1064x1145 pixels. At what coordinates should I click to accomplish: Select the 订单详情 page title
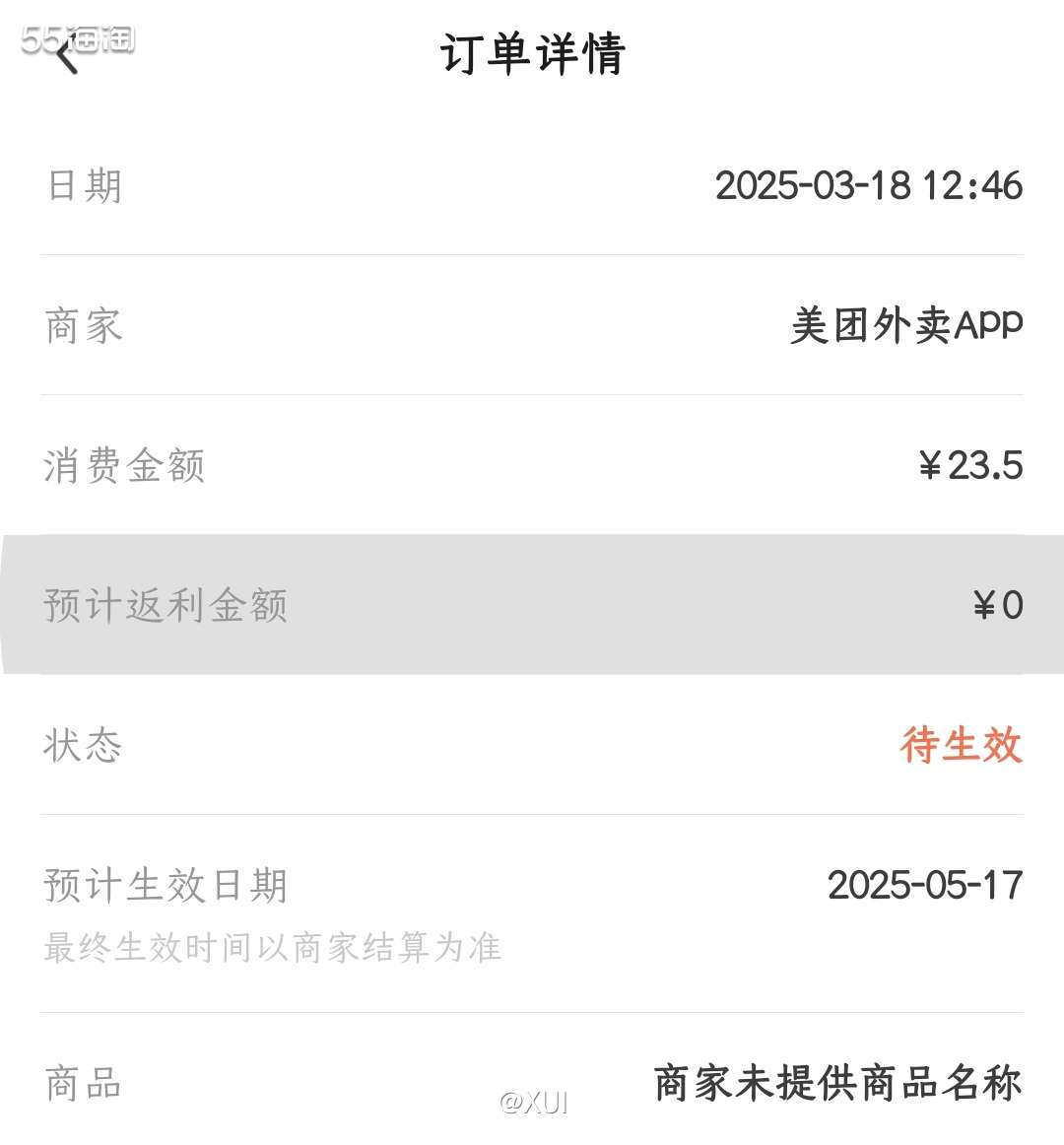(532, 54)
